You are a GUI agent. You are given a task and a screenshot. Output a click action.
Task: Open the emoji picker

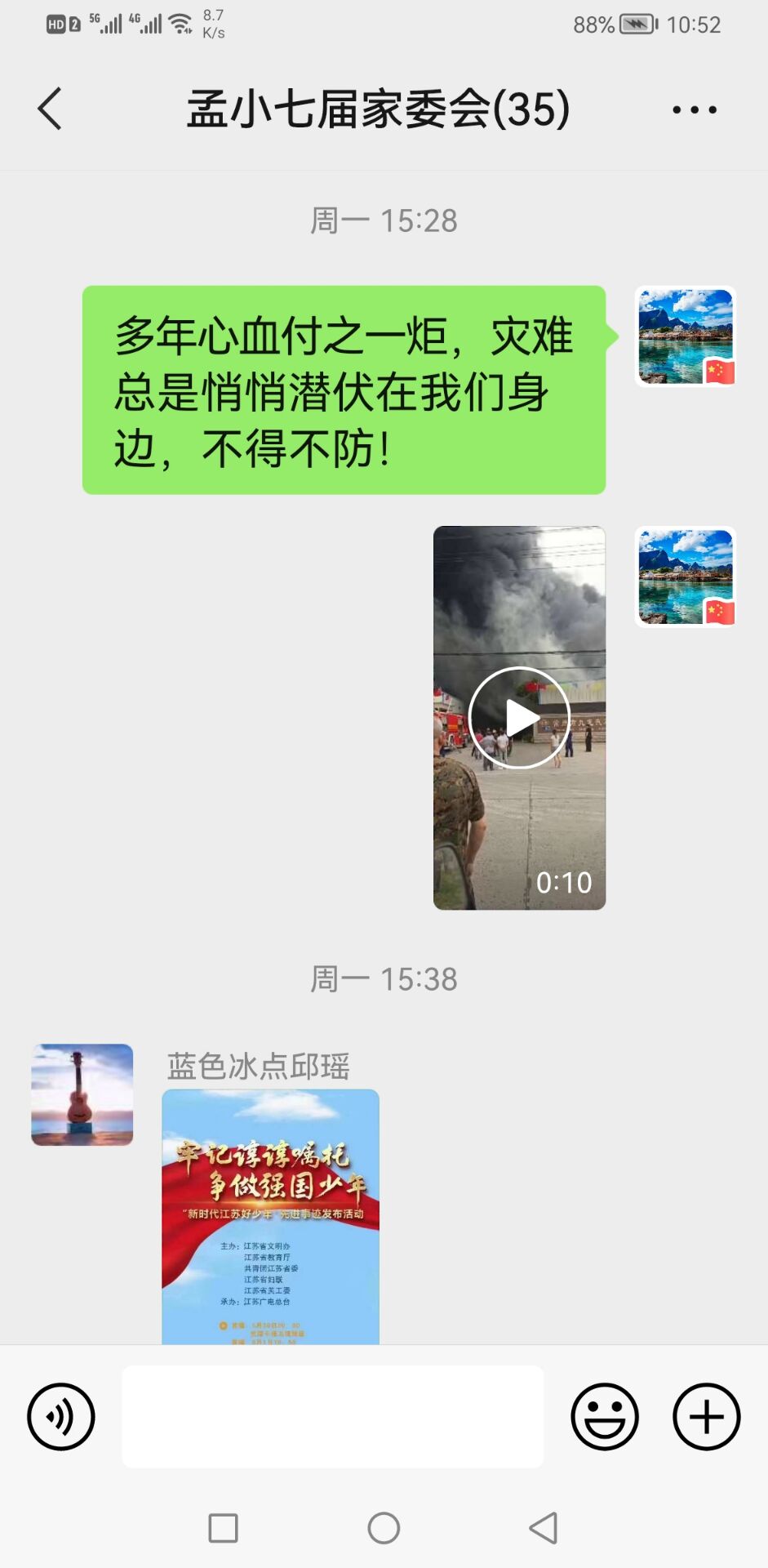tap(604, 1417)
